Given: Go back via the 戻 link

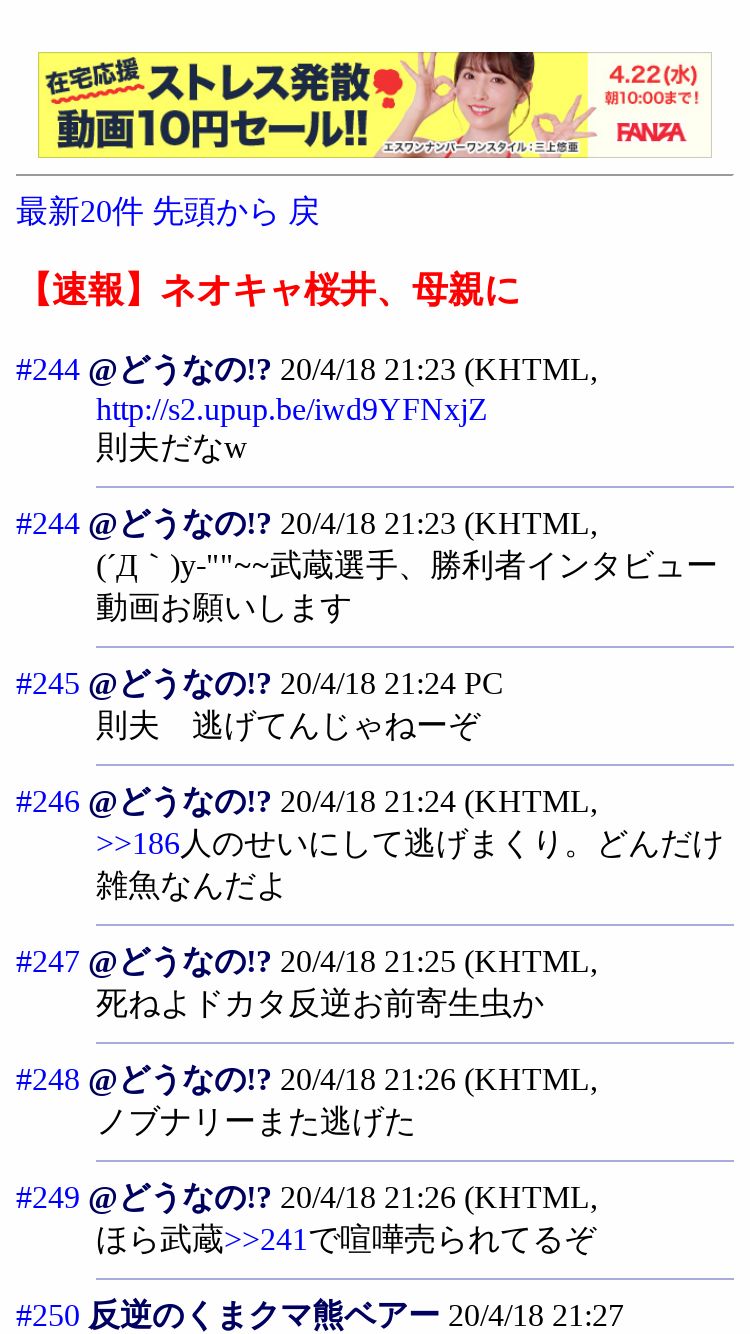Looking at the screenshot, I should (304, 212).
